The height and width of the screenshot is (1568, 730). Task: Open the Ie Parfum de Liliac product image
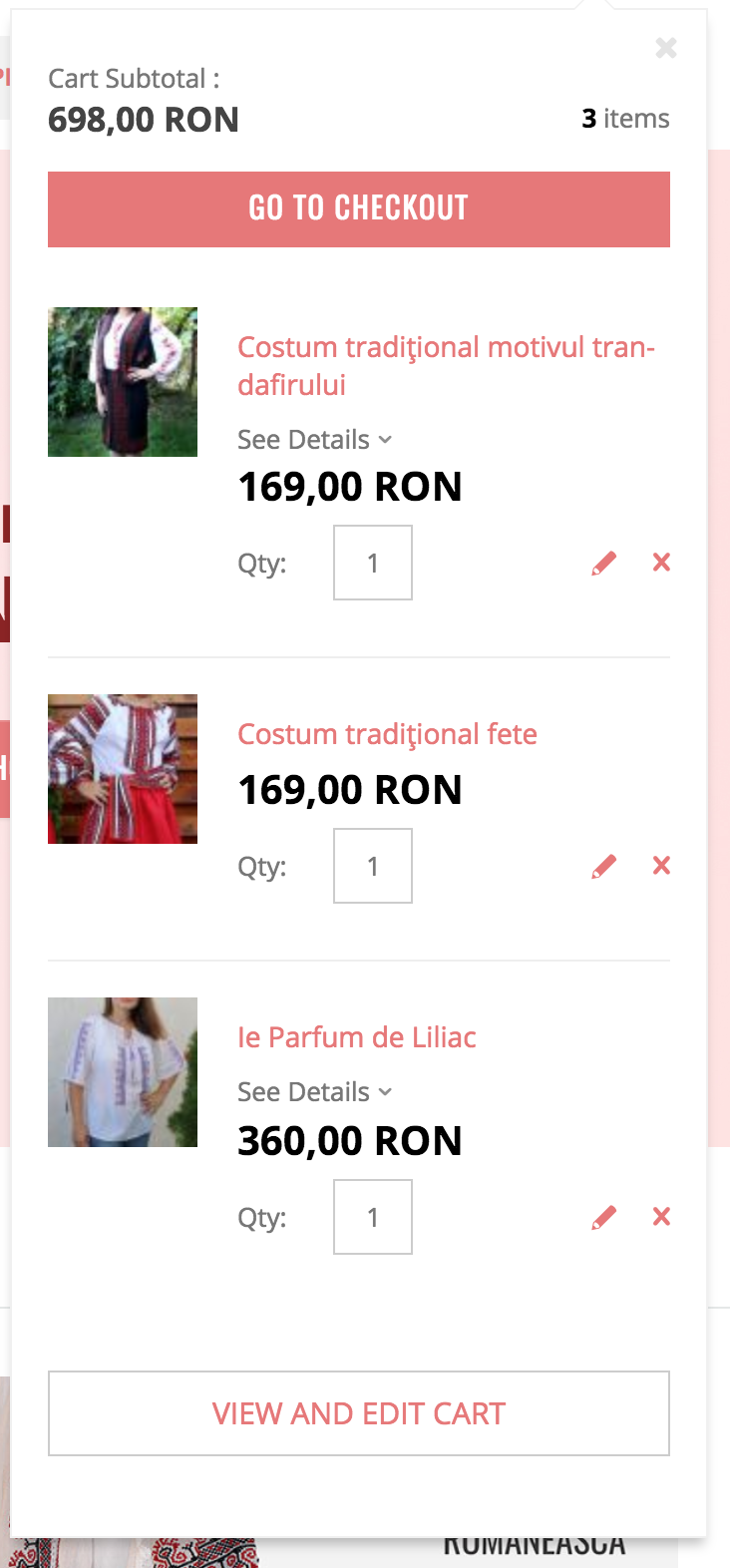[x=123, y=1072]
